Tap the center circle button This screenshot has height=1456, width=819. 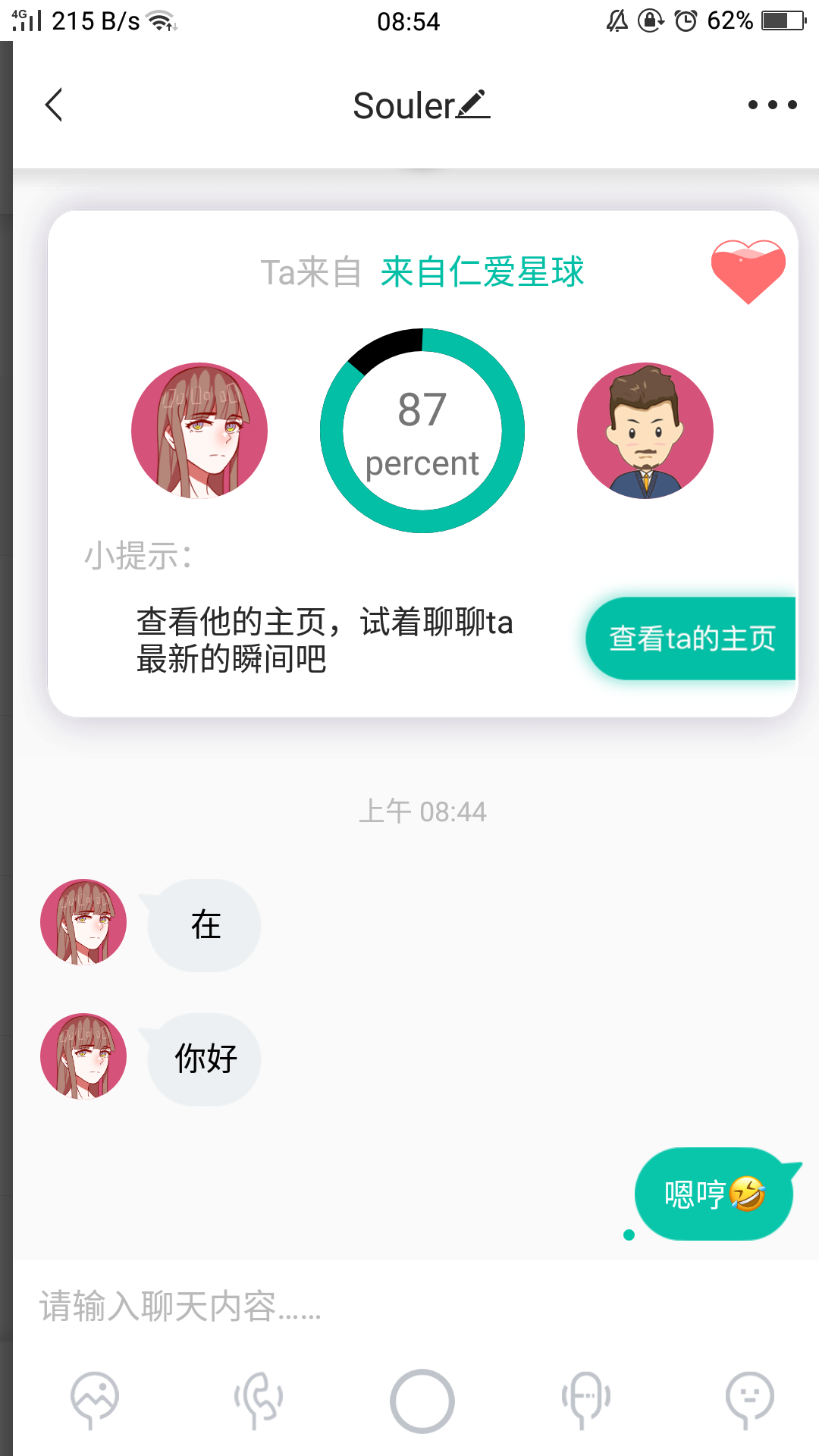pos(422,1401)
